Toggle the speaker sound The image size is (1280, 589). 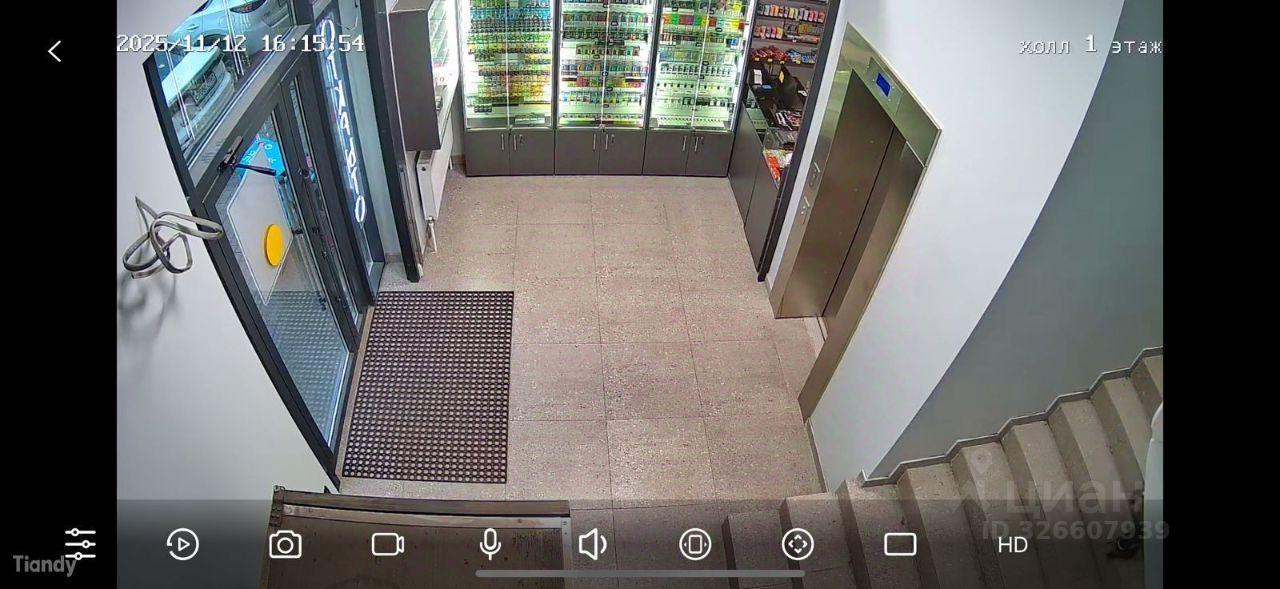tap(592, 544)
